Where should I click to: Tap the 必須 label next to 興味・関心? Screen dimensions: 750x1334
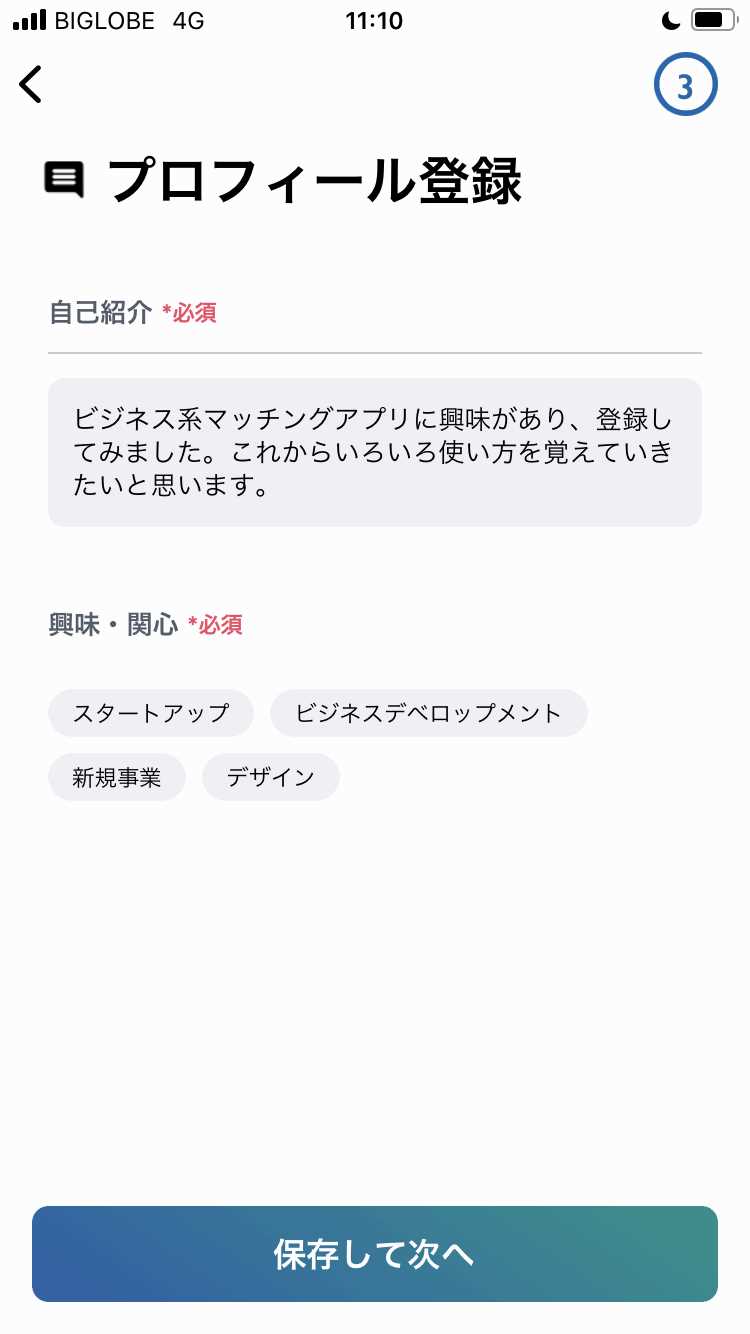[216, 626]
